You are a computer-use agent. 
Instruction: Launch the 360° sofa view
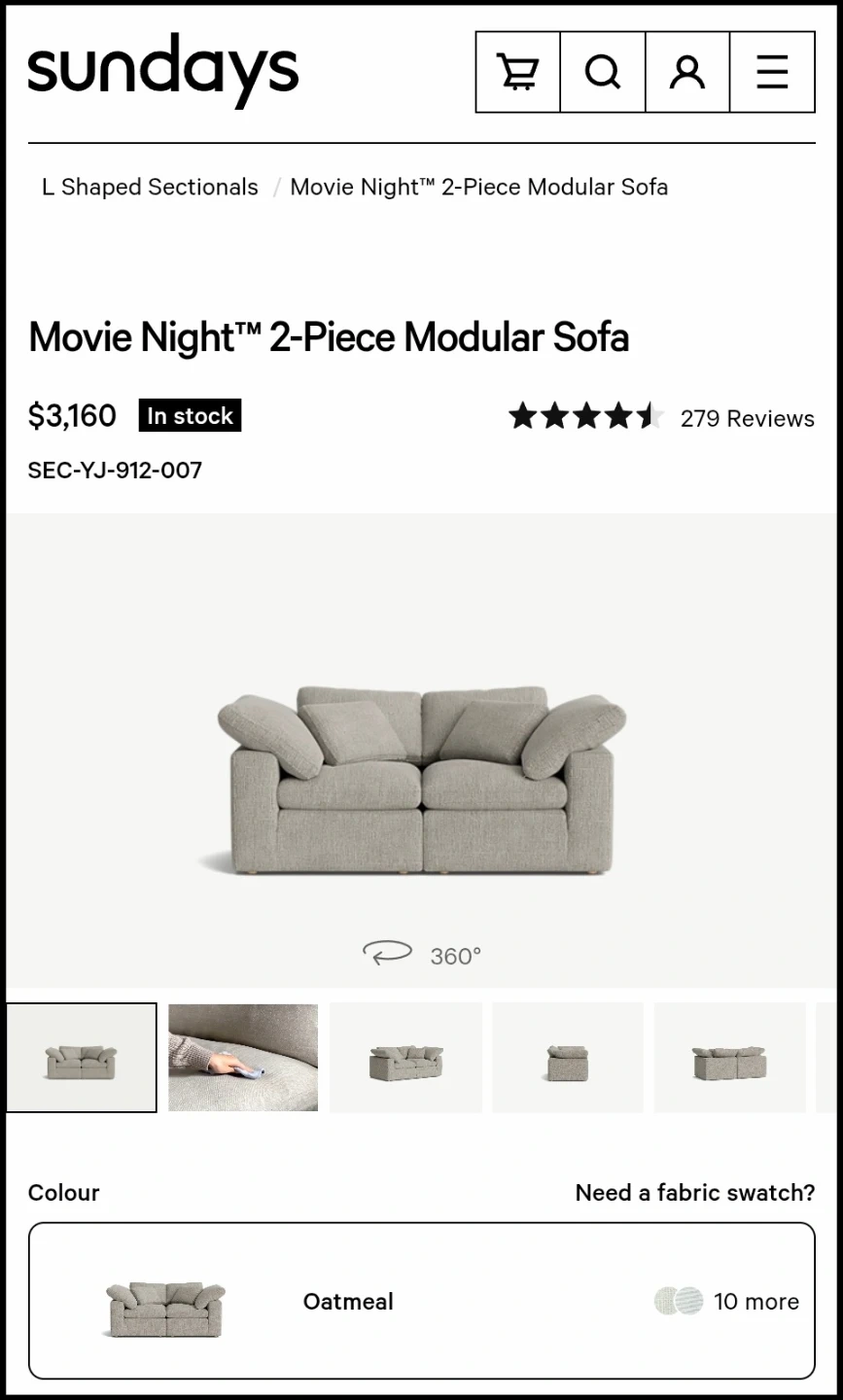pyautogui.click(x=422, y=955)
